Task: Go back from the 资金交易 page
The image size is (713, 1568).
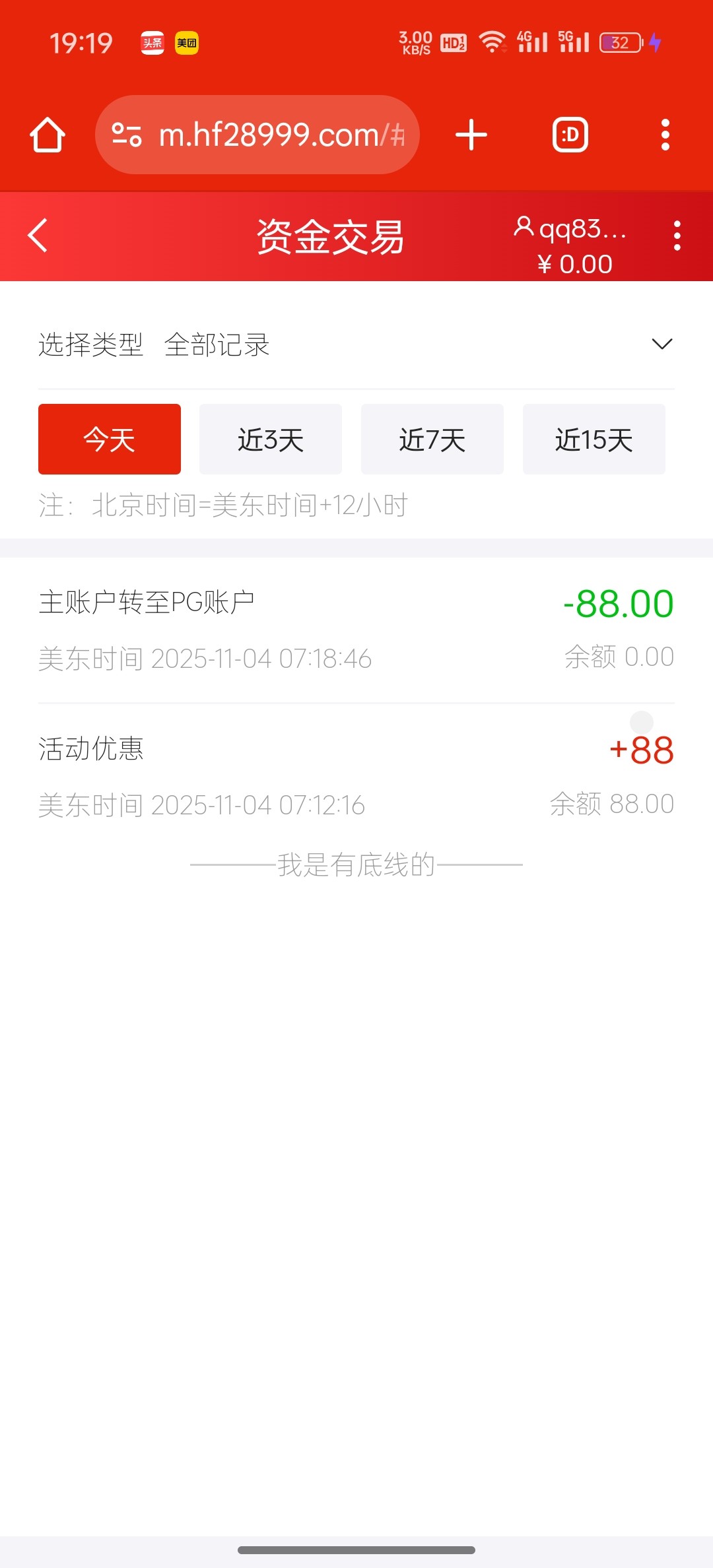Action: (38, 236)
